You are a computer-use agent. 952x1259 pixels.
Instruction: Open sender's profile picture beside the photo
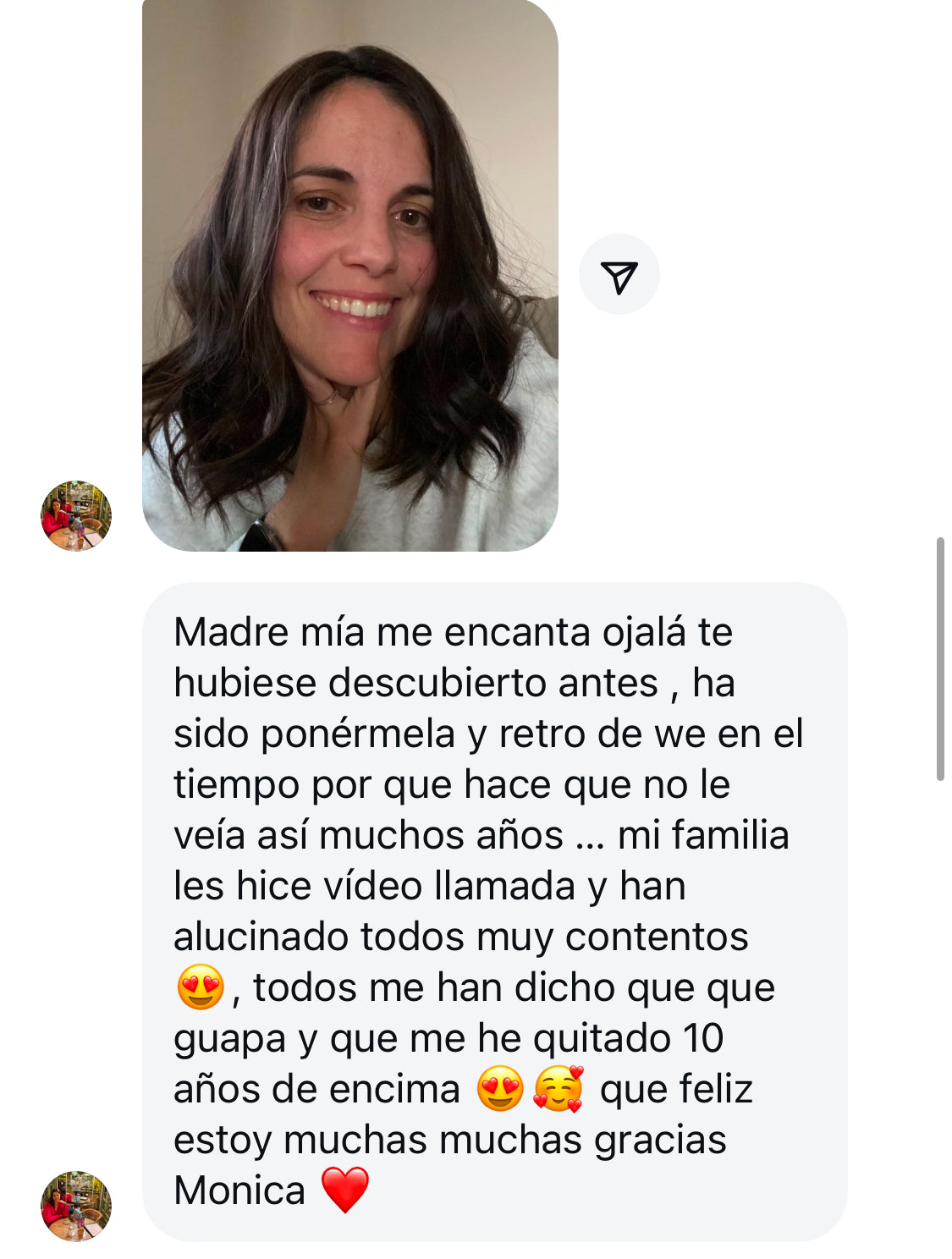click(x=76, y=516)
